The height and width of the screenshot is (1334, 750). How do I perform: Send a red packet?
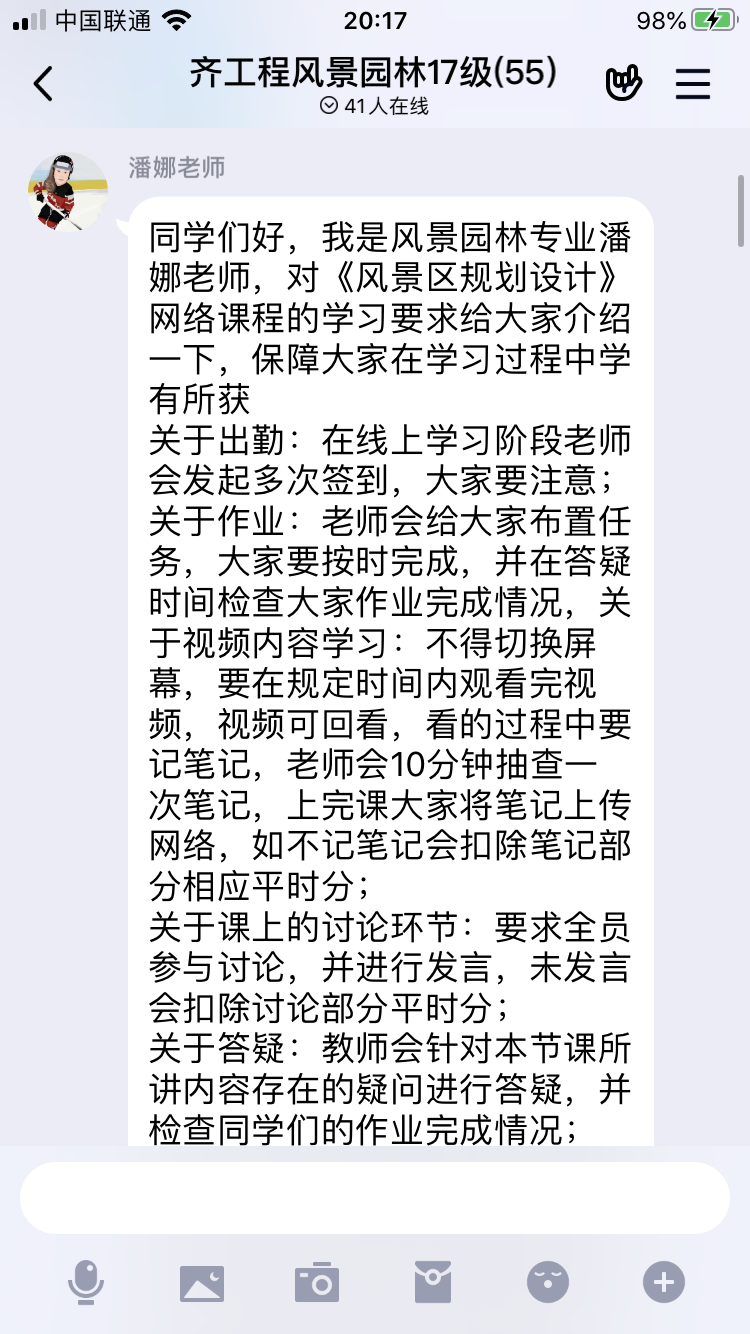[x=433, y=1282]
